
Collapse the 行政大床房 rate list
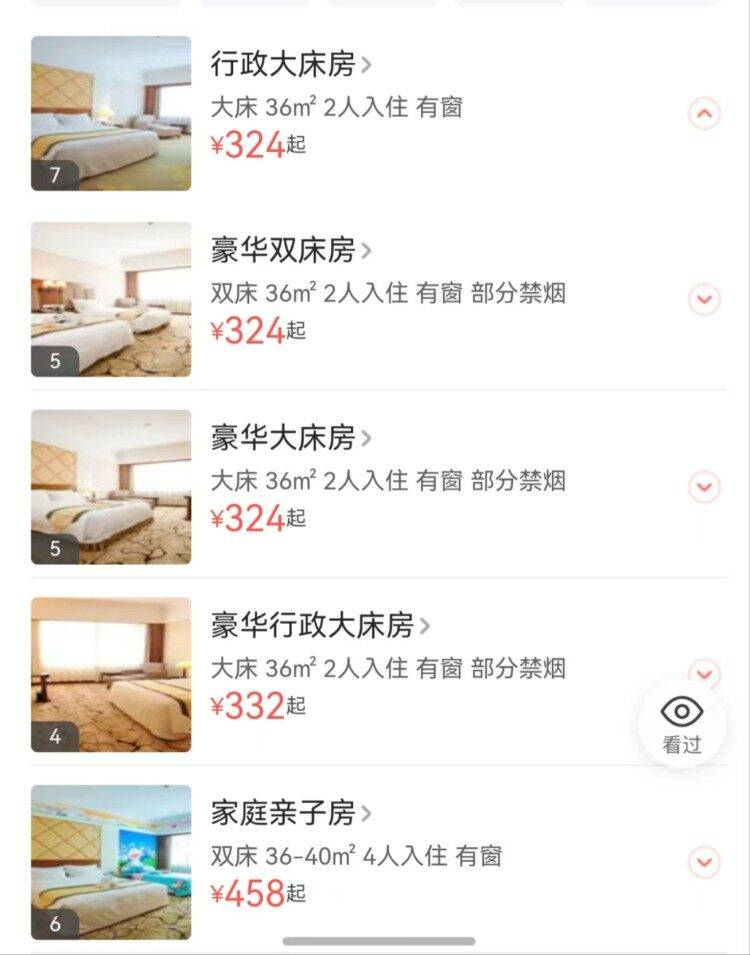[x=705, y=114]
